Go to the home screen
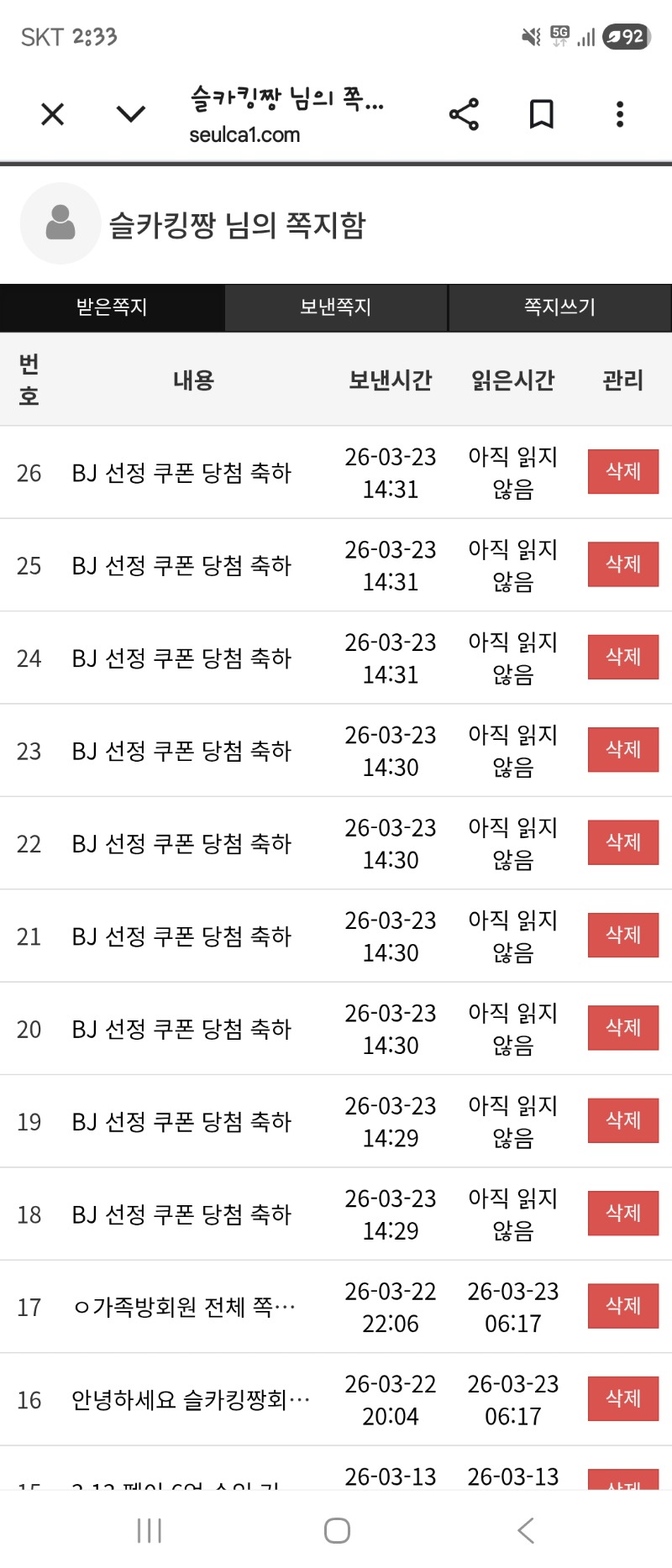 coord(337,1530)
